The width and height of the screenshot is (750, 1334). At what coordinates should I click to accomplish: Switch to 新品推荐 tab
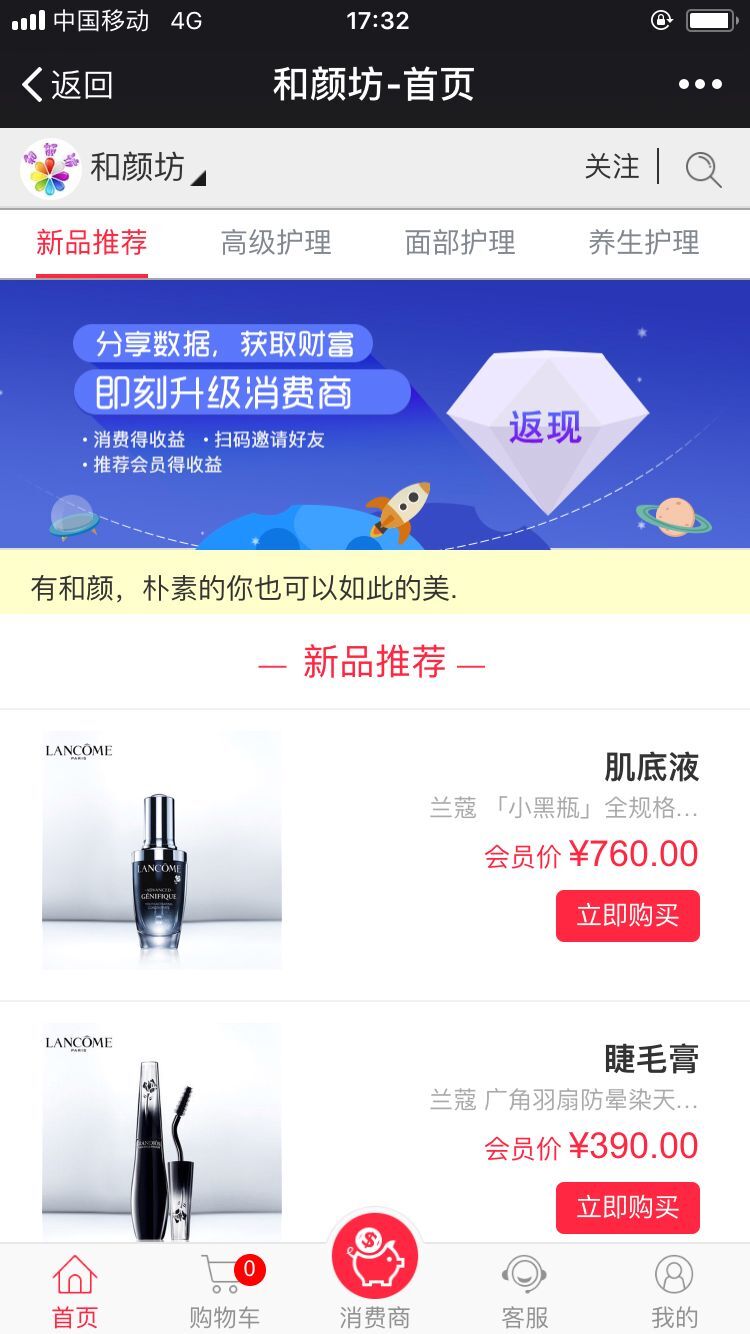pyautogui.click(x=92, y=243)
